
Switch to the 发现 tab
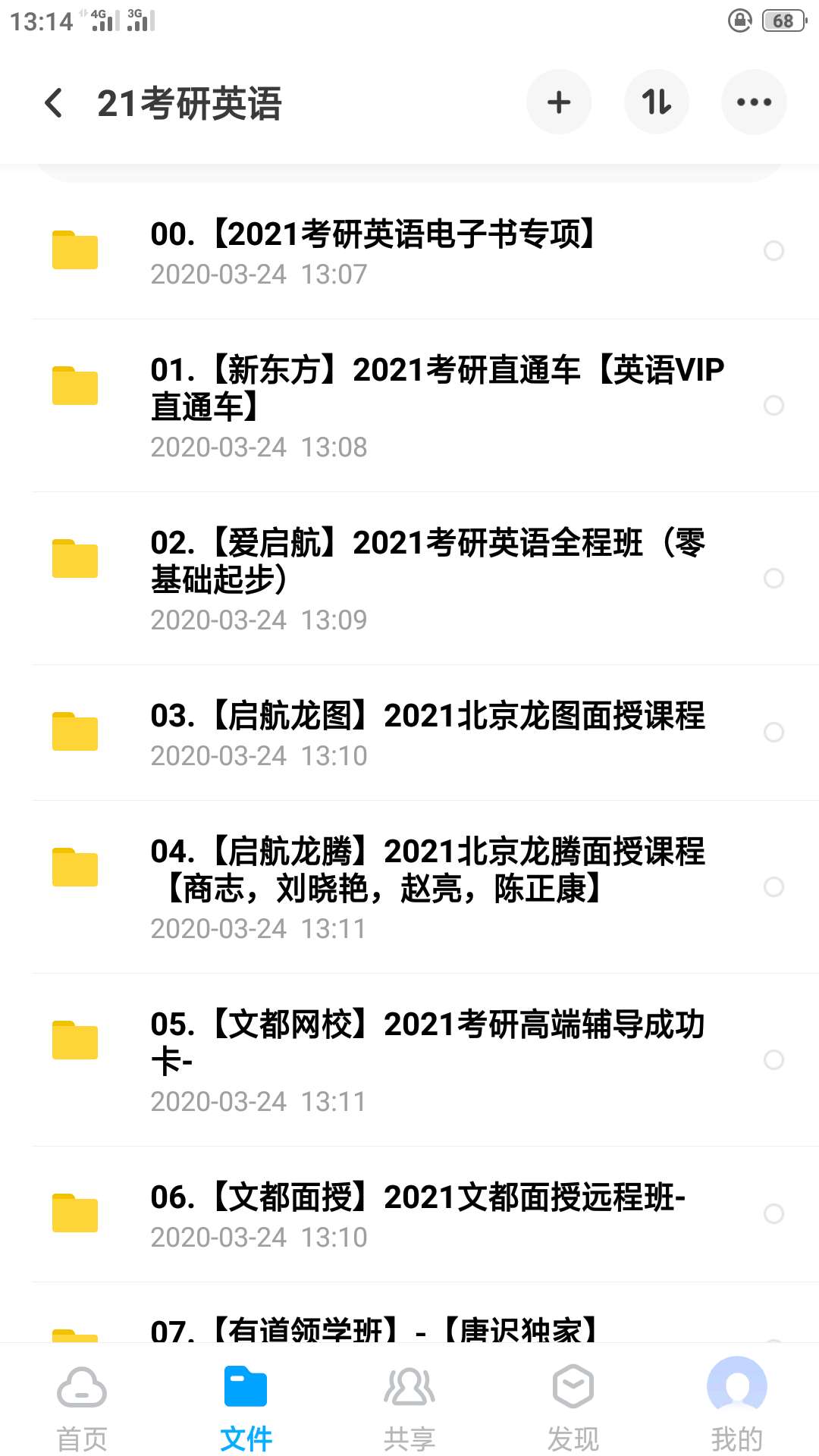(x=573, y=1407)
